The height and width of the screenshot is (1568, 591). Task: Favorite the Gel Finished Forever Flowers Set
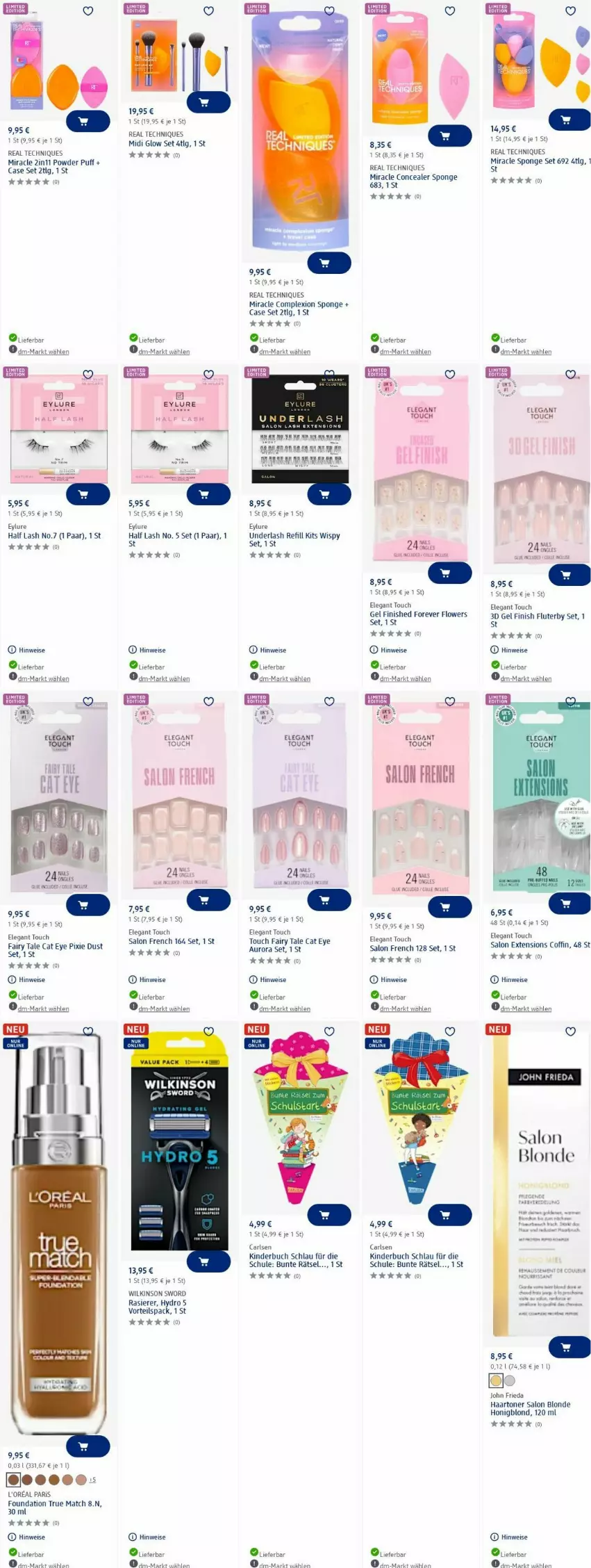point(450,375)
